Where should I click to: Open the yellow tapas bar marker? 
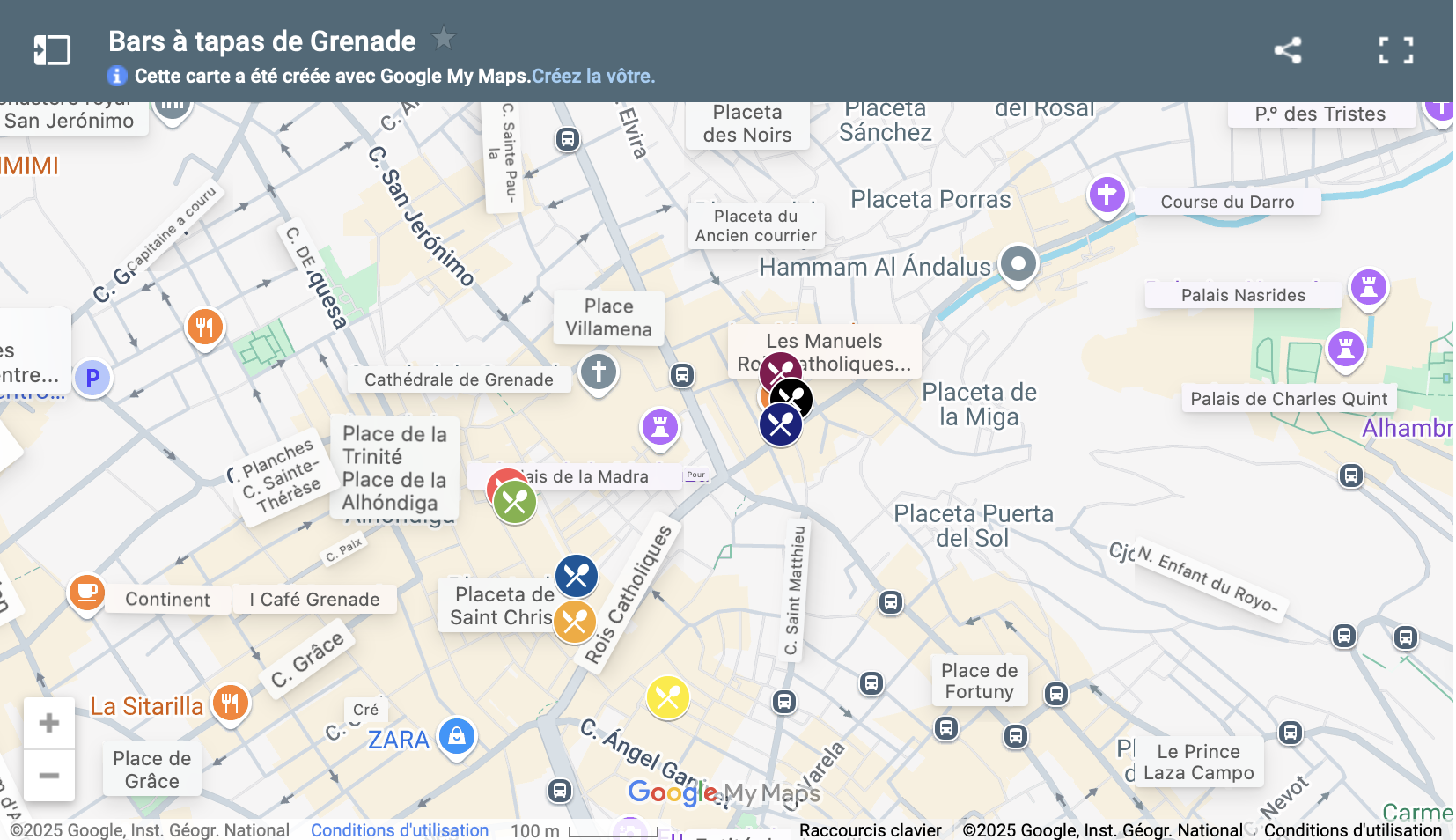(668, 697)
